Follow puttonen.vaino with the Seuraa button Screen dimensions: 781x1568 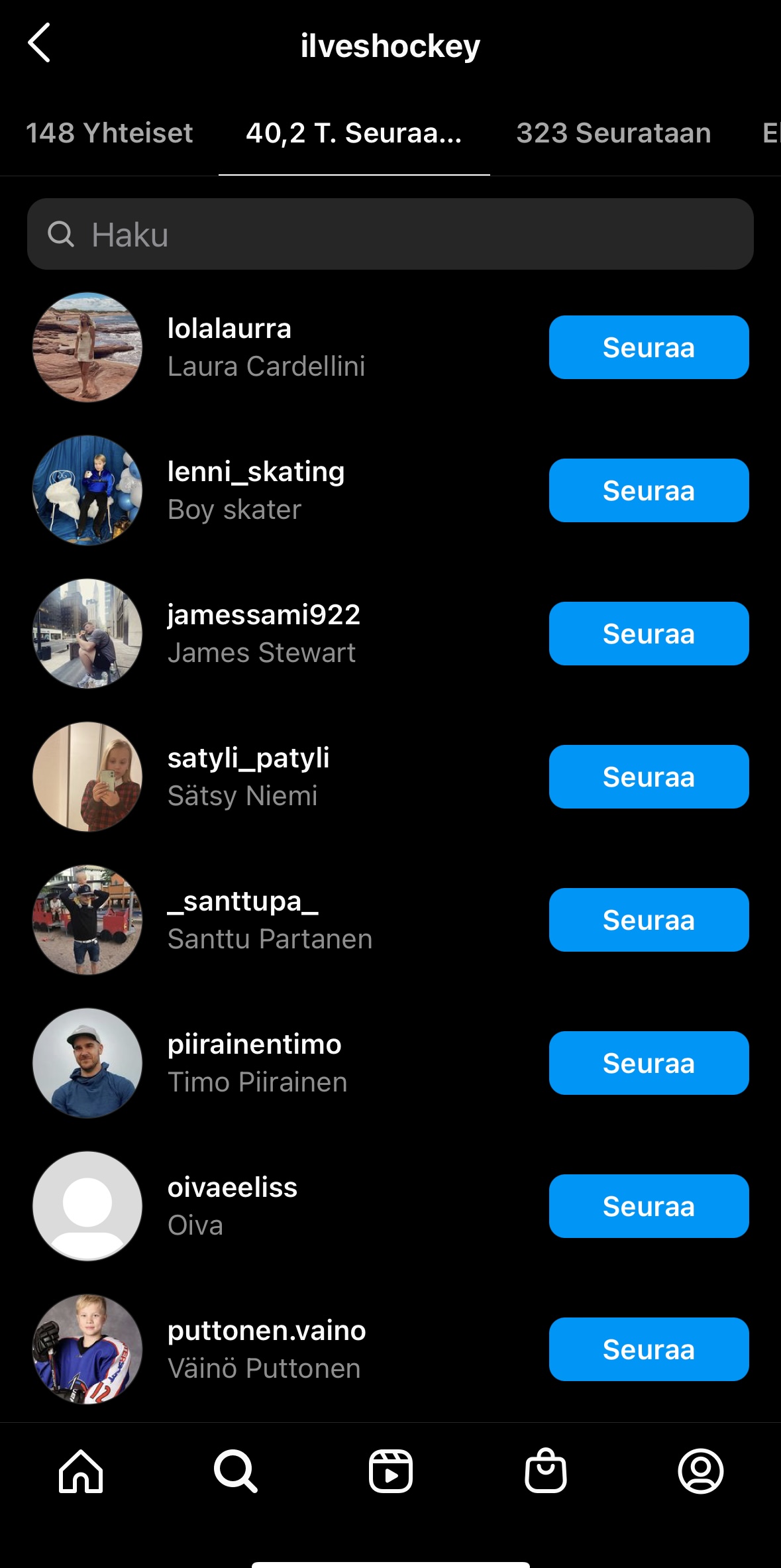pos(649,1349)
